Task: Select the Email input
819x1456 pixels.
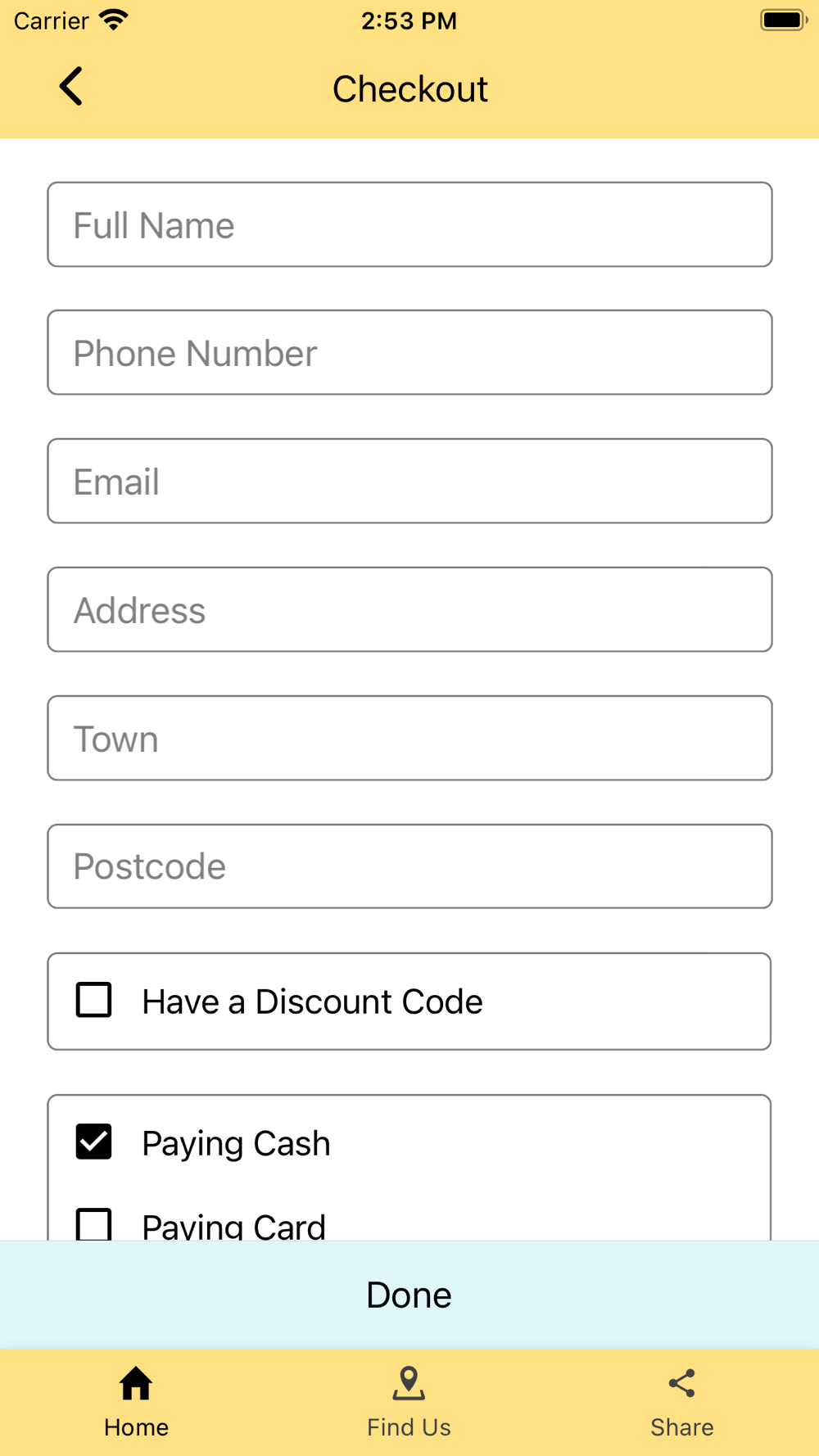Action: (x=409, y=481)
